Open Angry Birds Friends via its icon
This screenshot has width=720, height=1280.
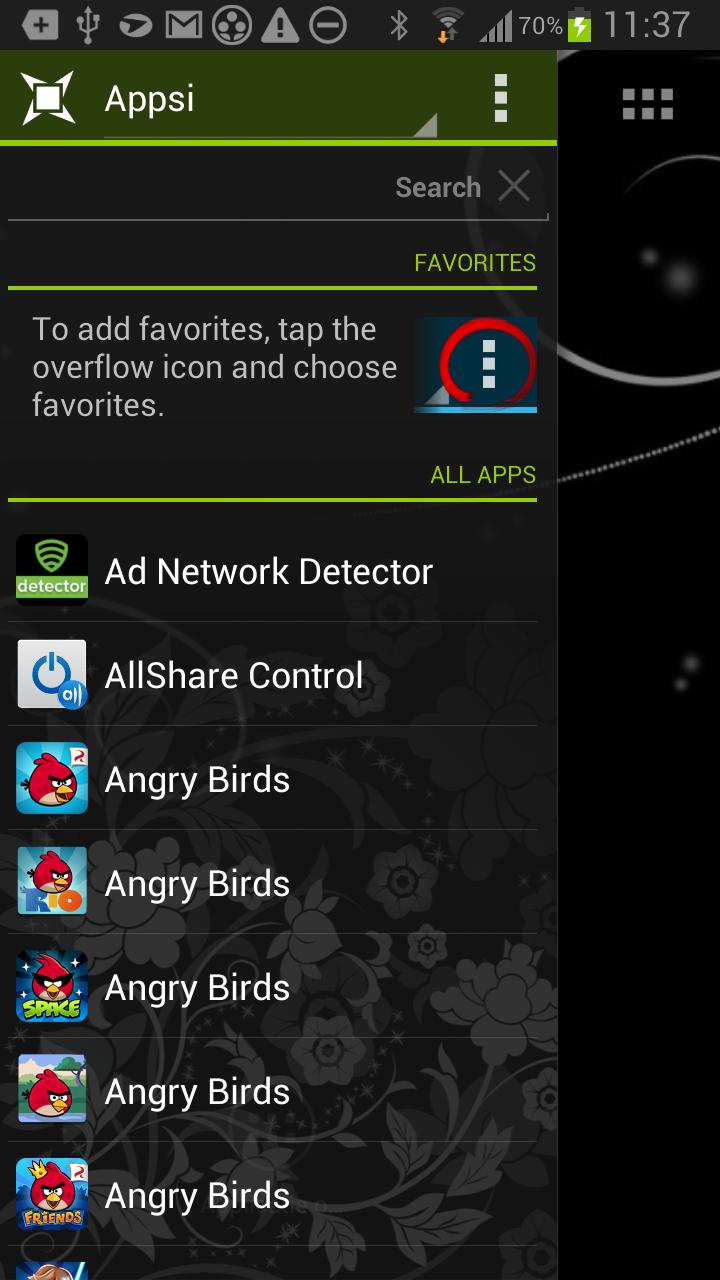tap(51, 1194)
